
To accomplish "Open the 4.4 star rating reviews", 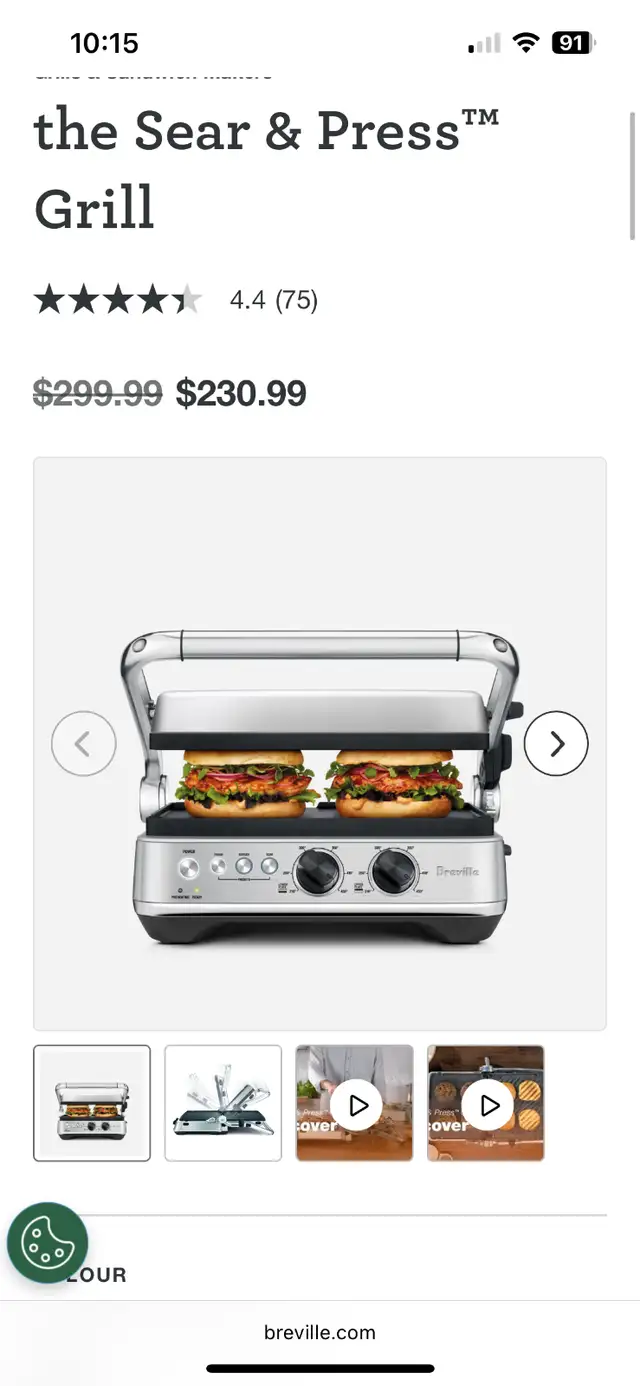I will [x=176, y=299].
